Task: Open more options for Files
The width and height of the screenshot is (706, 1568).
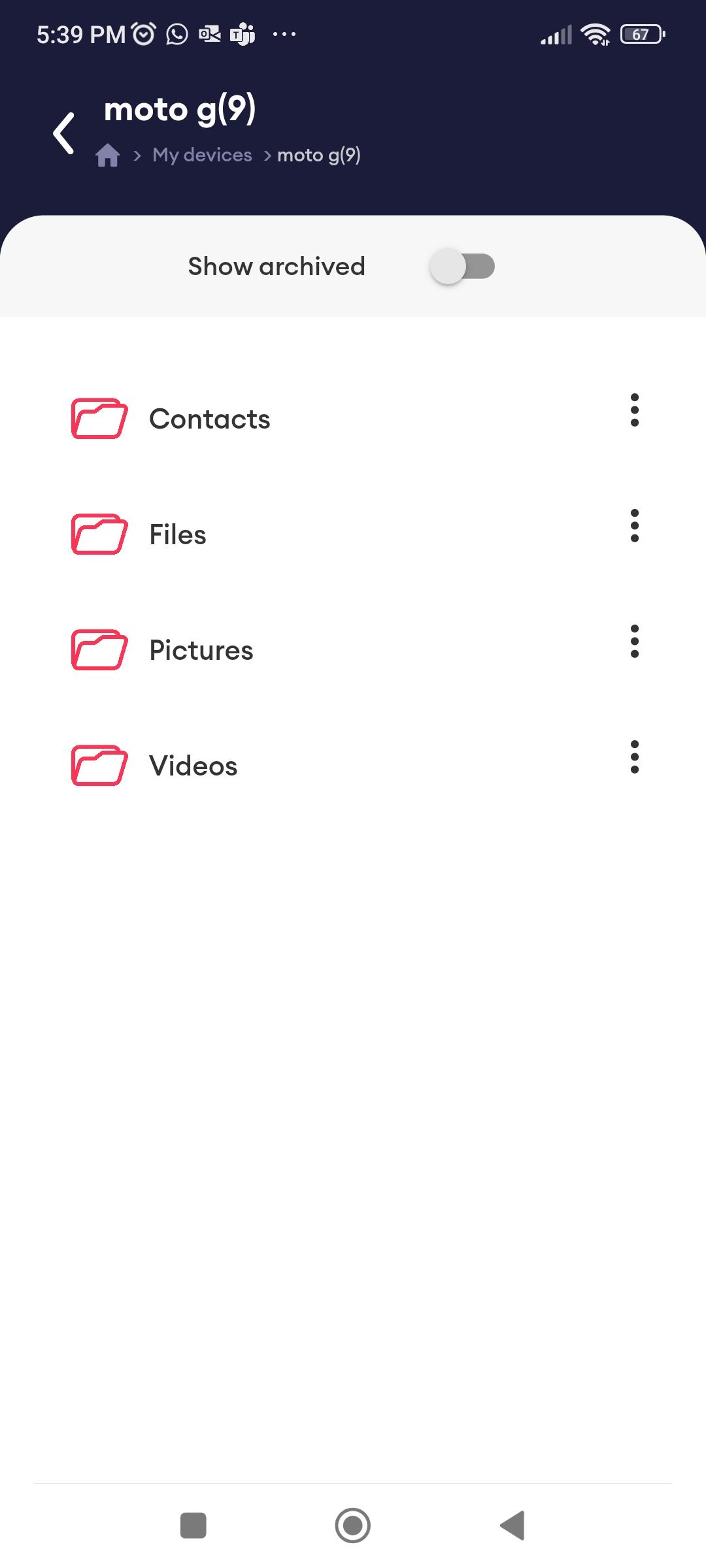Action: 635,526
